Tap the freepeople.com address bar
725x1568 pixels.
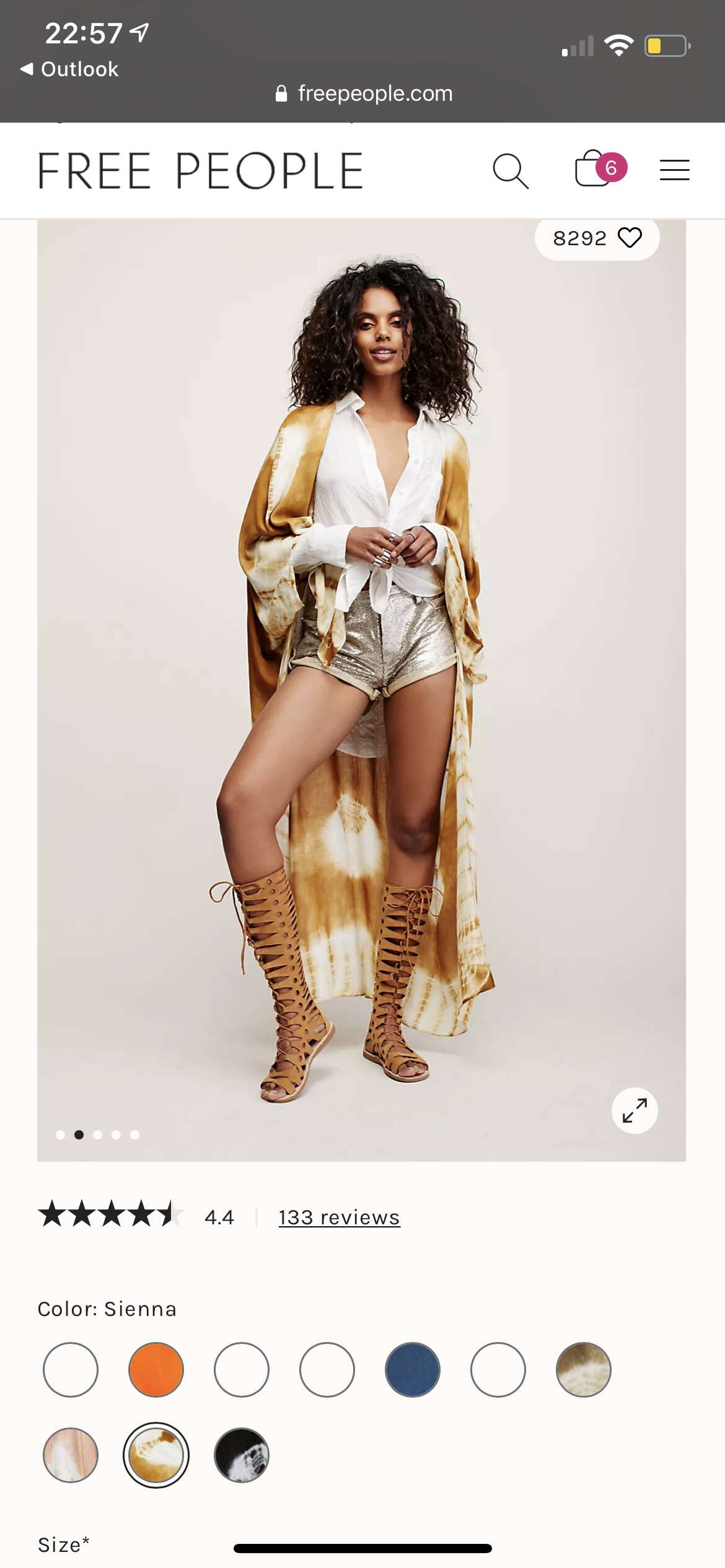364,94
